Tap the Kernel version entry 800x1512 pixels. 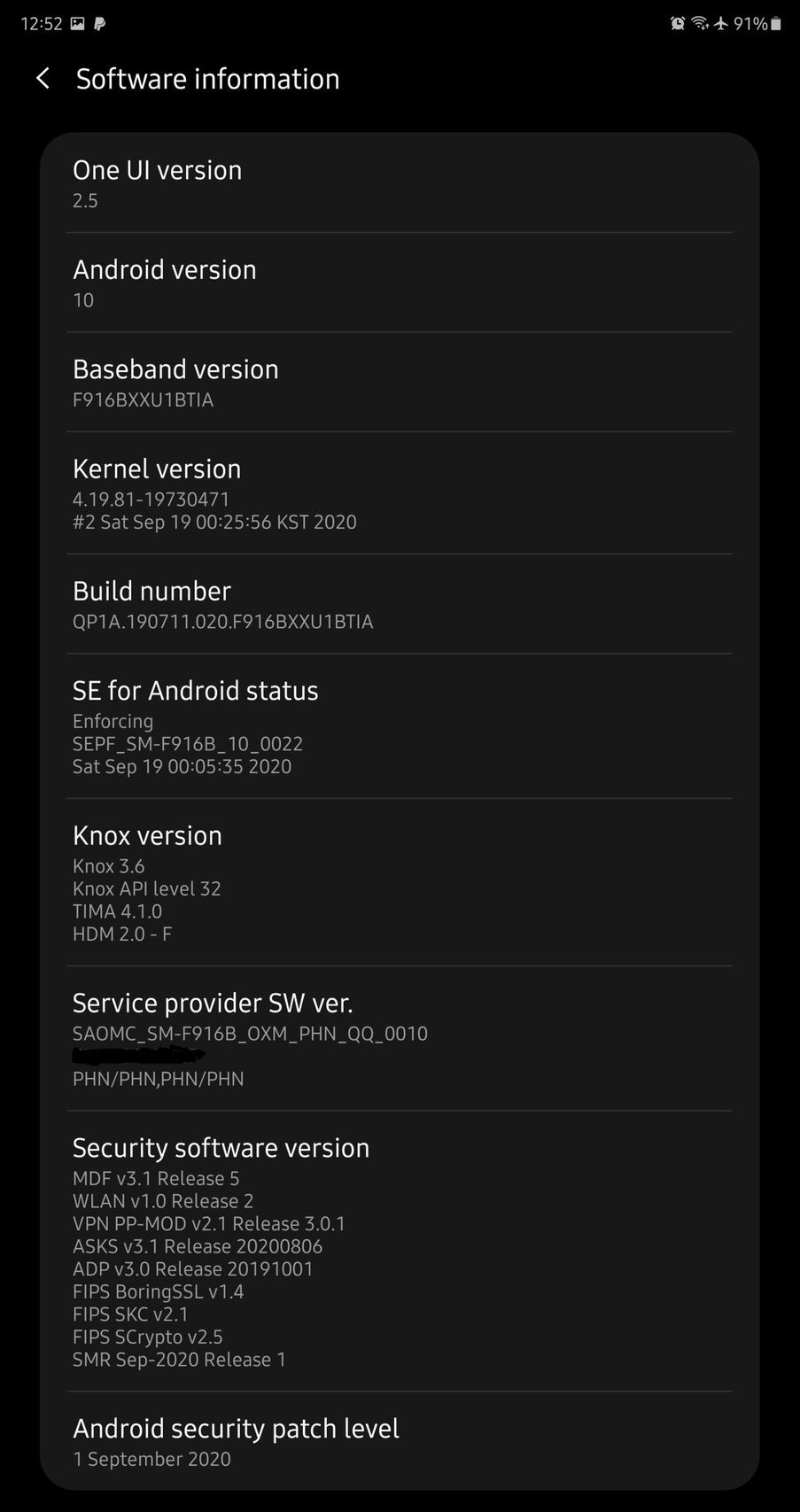click(x=399, y=492)
